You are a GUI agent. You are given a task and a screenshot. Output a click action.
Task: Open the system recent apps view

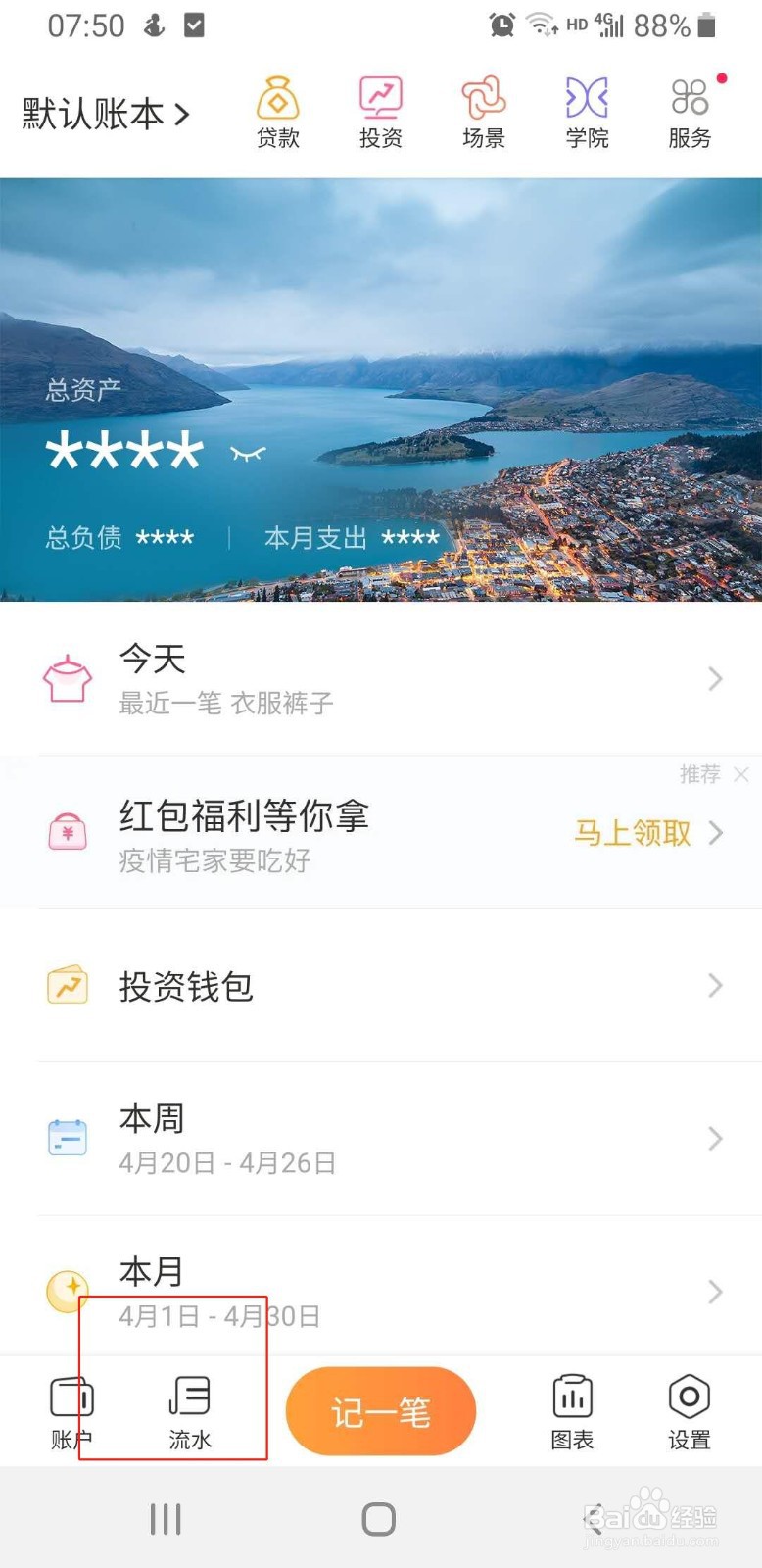coord(166,1519)
